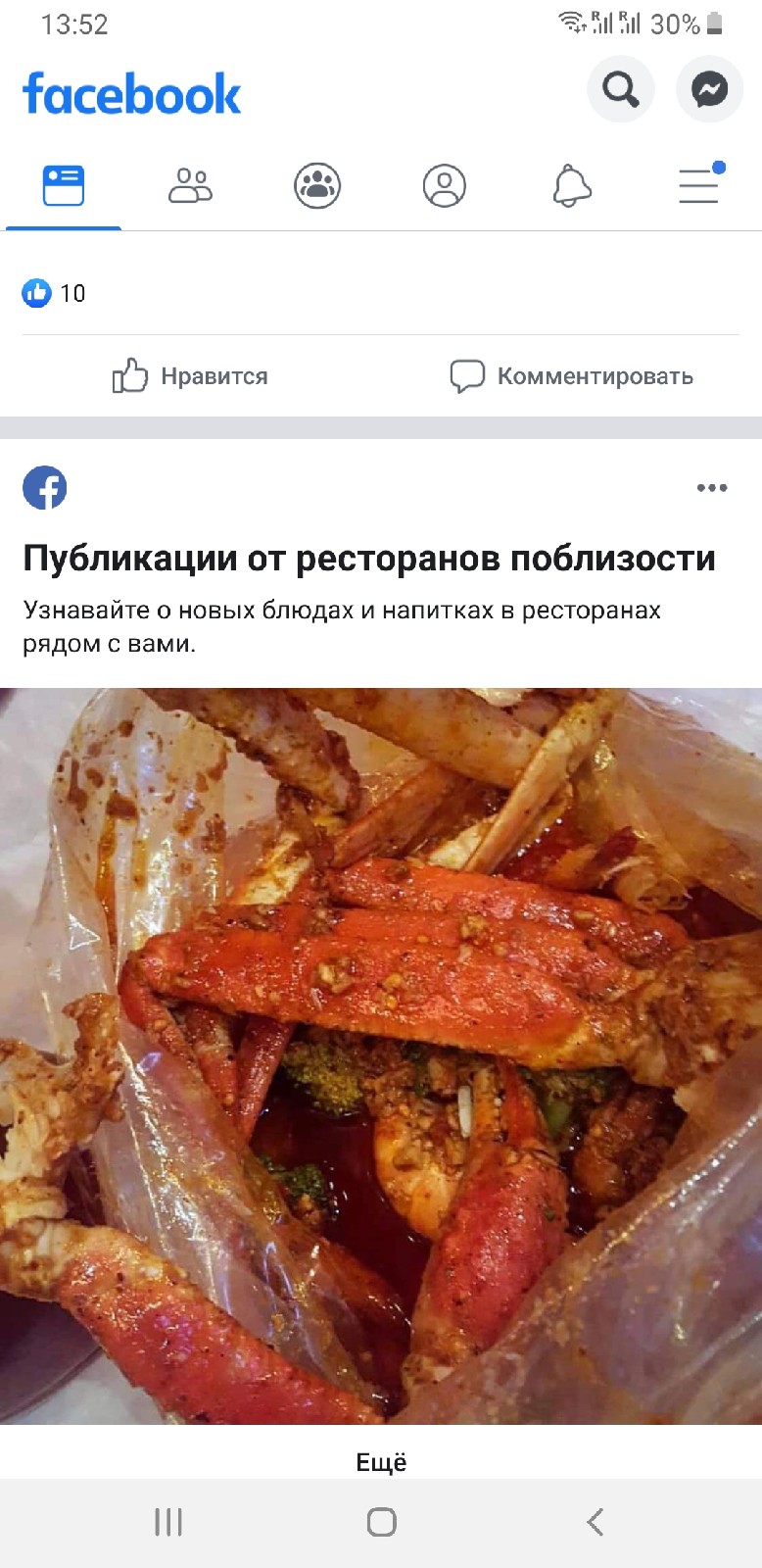762x1568 pixels.
Task: Tap Комментировать to comment
Action: (571, 376)
